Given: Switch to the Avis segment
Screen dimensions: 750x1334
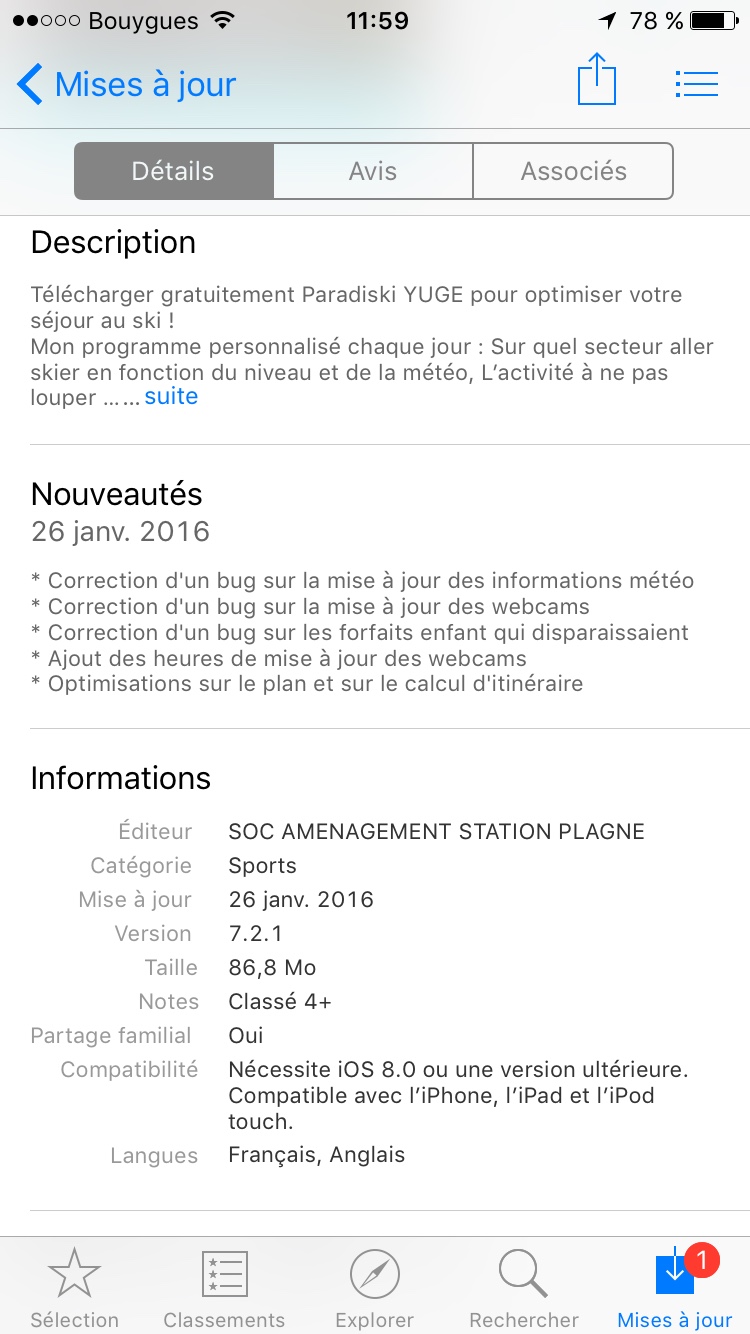Looking at the screenshot, I should point(373,171).
